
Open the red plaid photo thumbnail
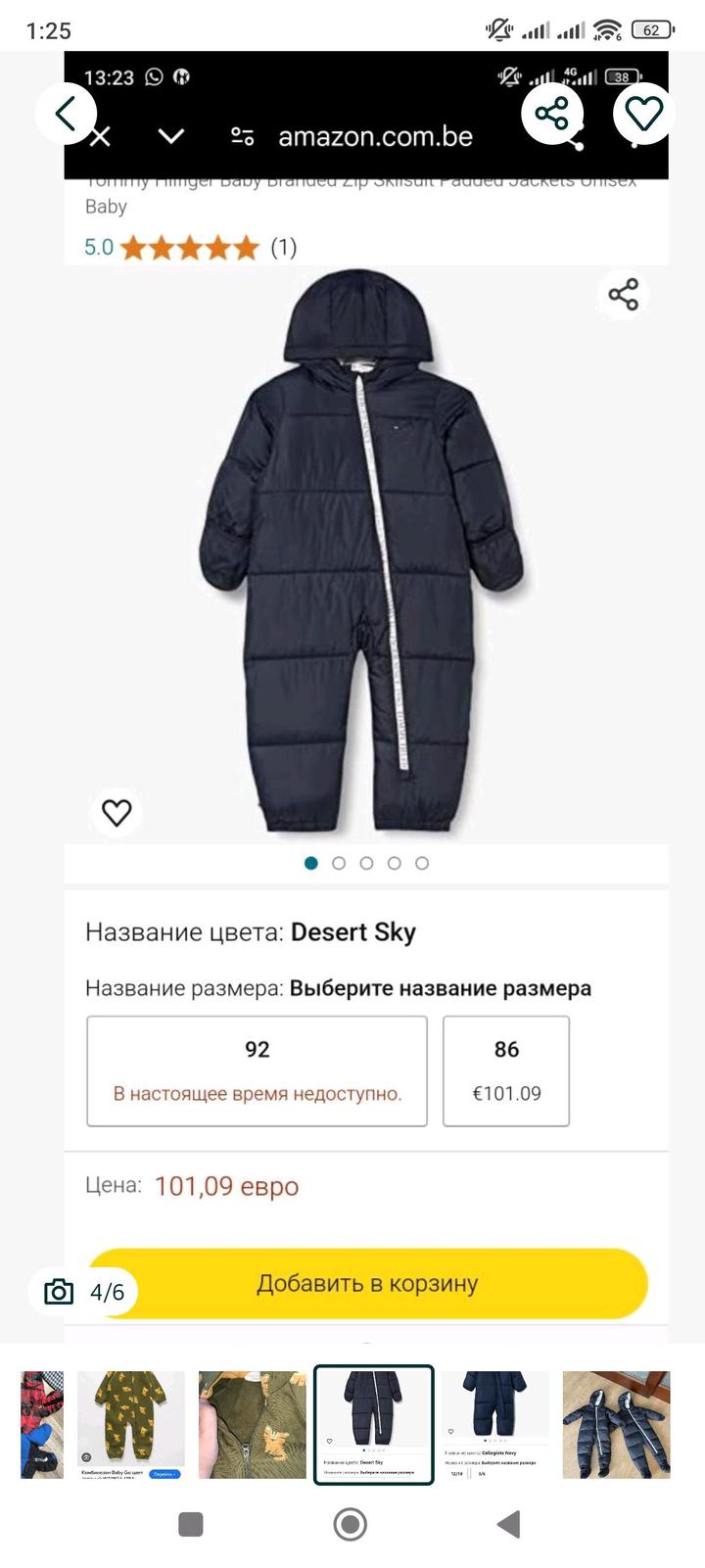tap(42, 1424)
